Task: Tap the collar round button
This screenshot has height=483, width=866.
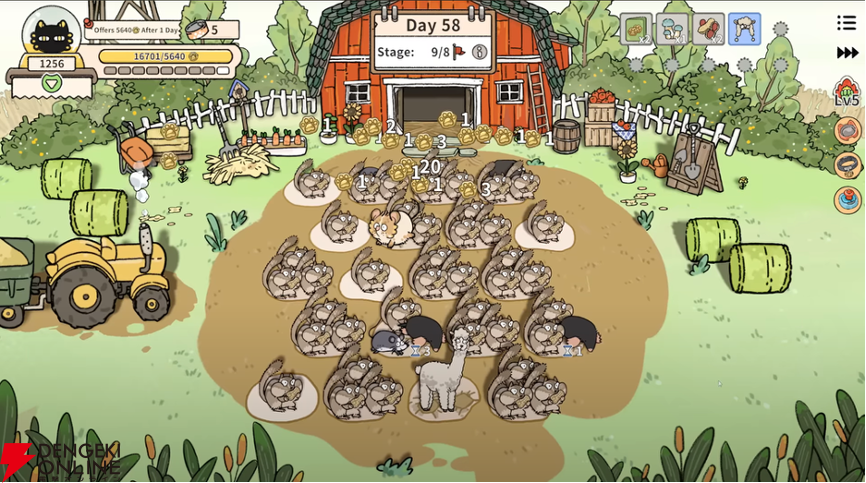Action: (847, 164)
